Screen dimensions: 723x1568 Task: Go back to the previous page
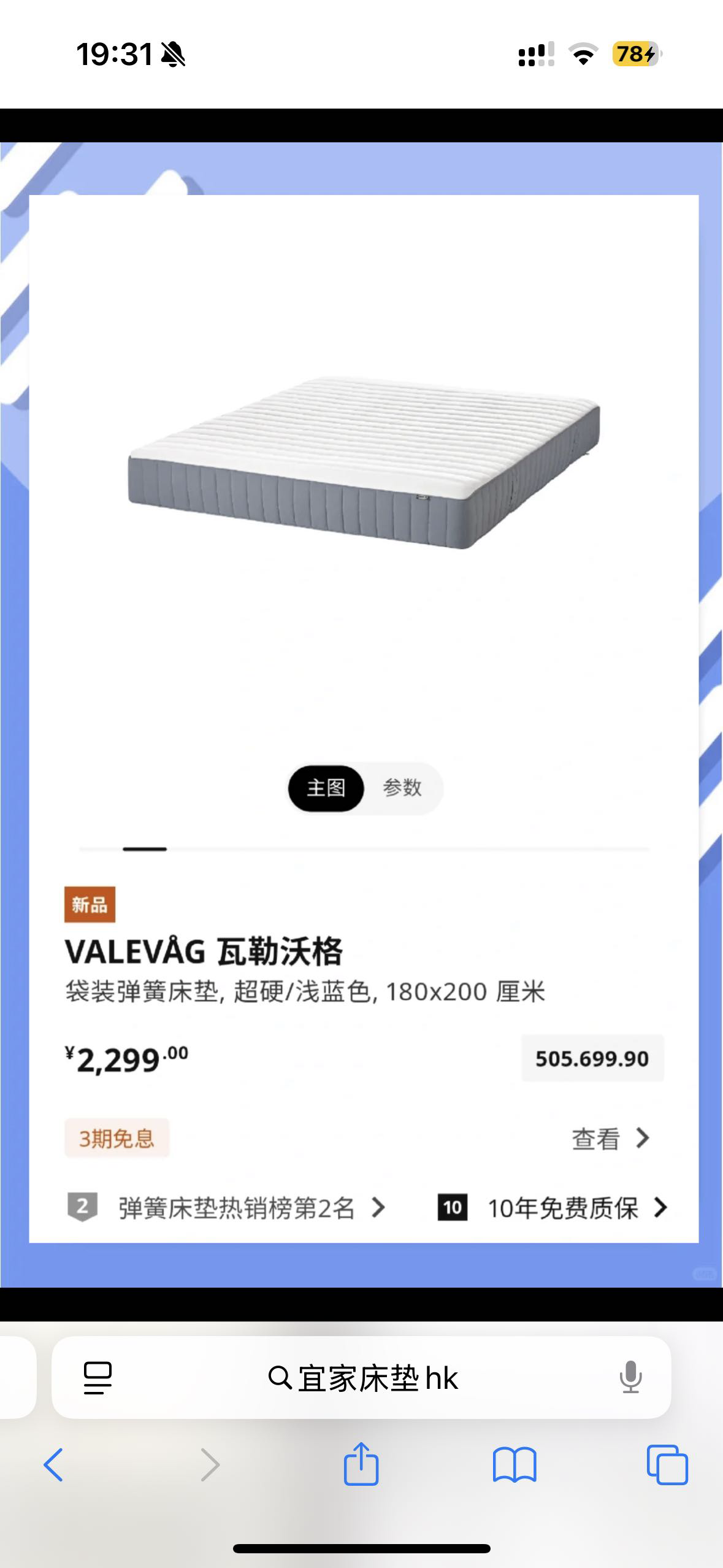tap(53, 1465)
